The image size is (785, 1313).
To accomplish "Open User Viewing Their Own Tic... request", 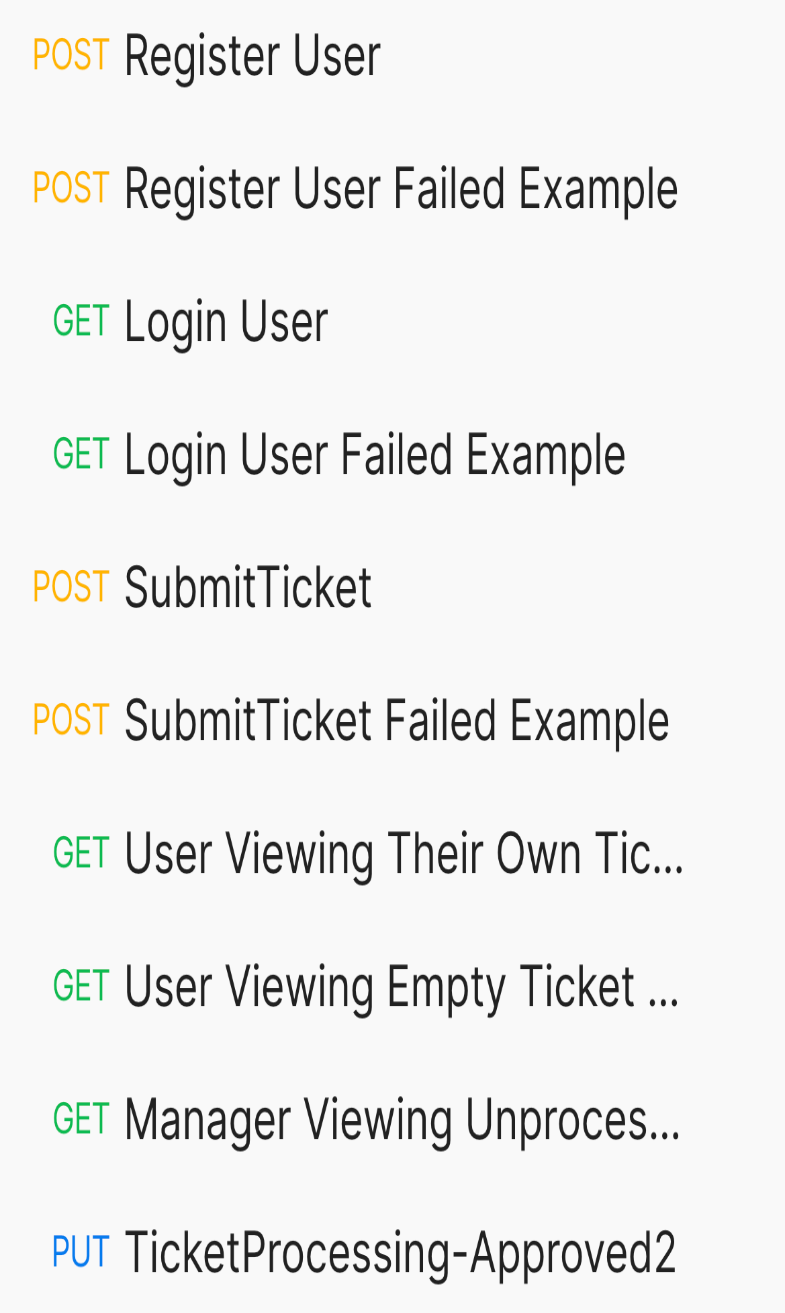I will (403, 854).
